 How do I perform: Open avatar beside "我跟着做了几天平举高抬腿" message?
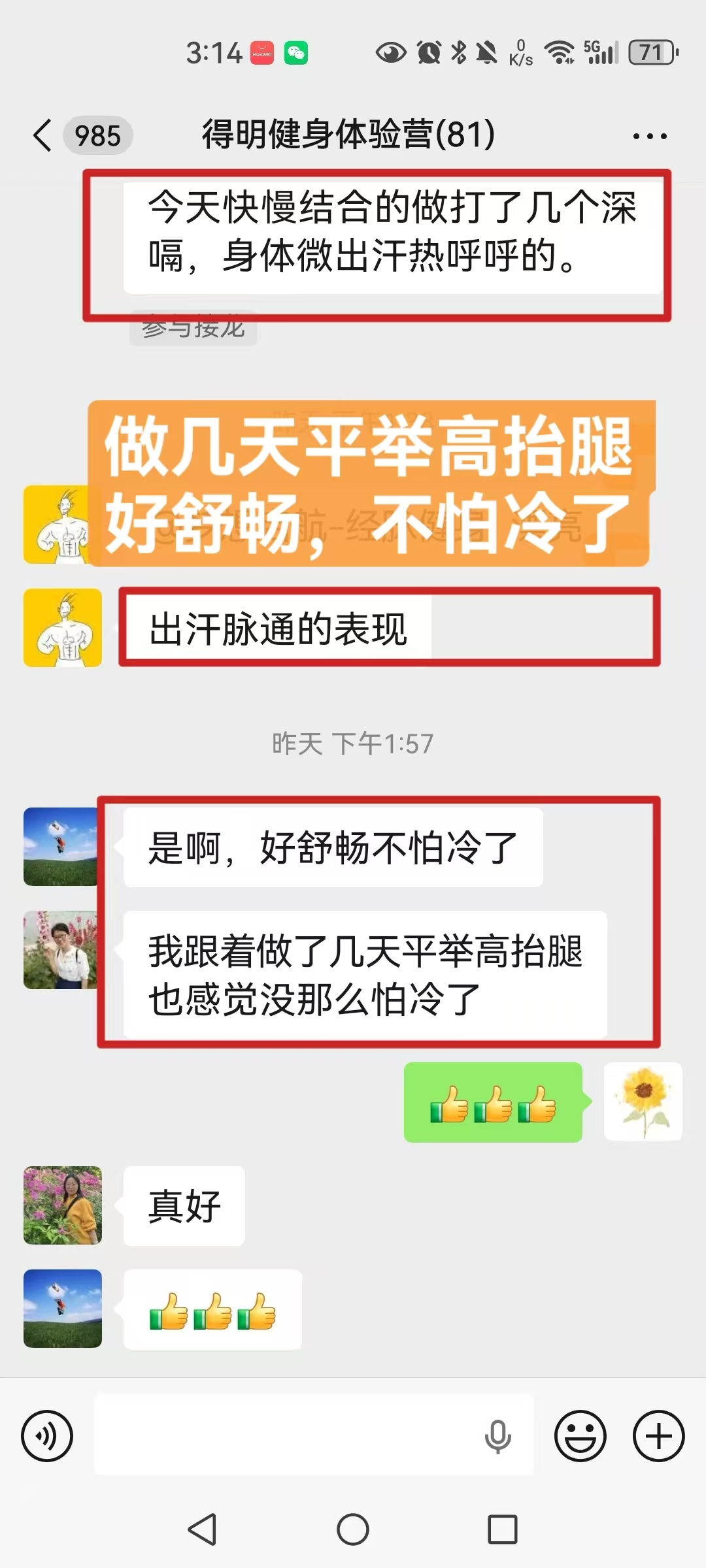(x=61, y=950)
